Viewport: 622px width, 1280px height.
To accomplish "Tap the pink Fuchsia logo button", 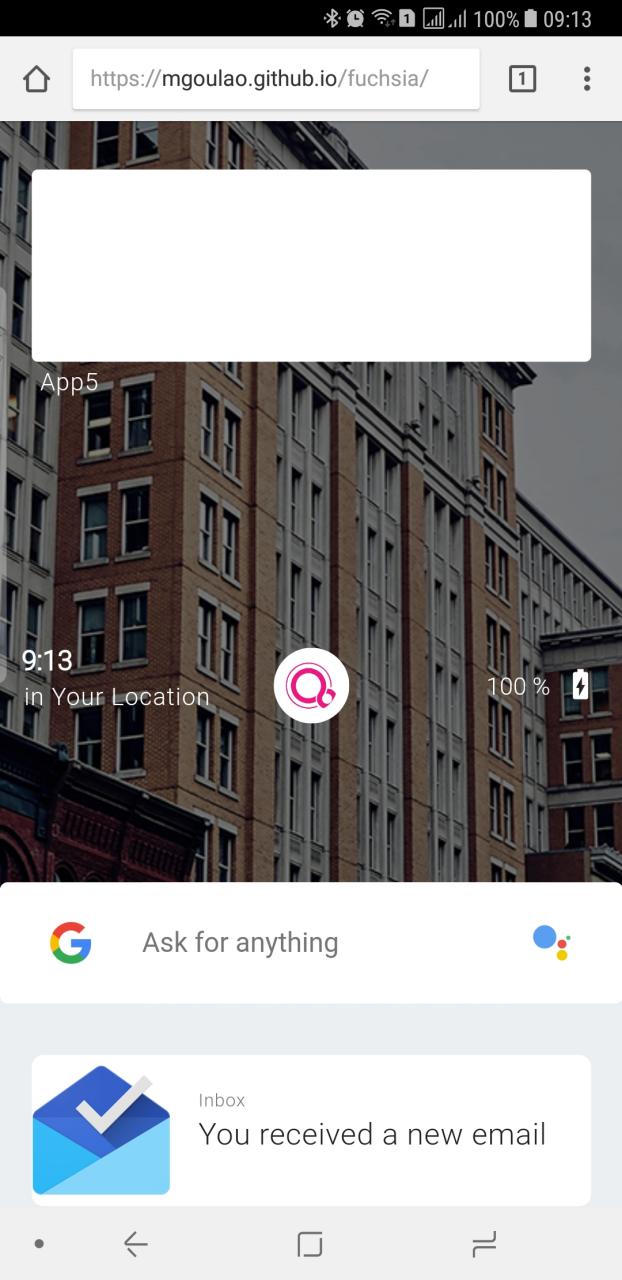I will pyautogui.click(x=311, y=686).
